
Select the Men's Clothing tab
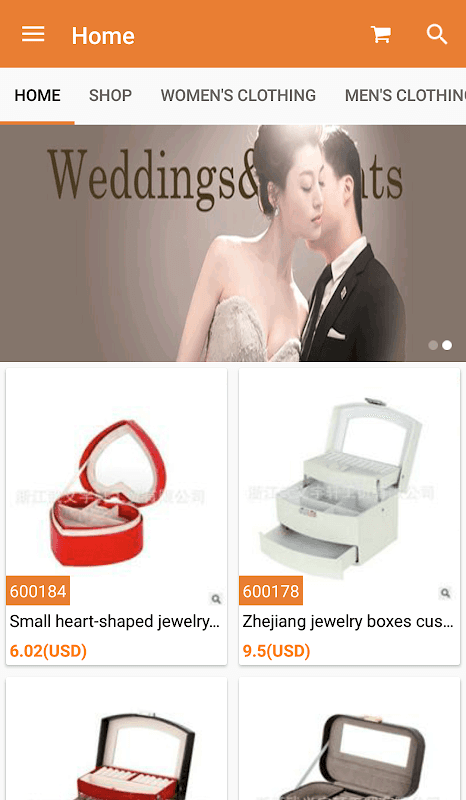405,95
